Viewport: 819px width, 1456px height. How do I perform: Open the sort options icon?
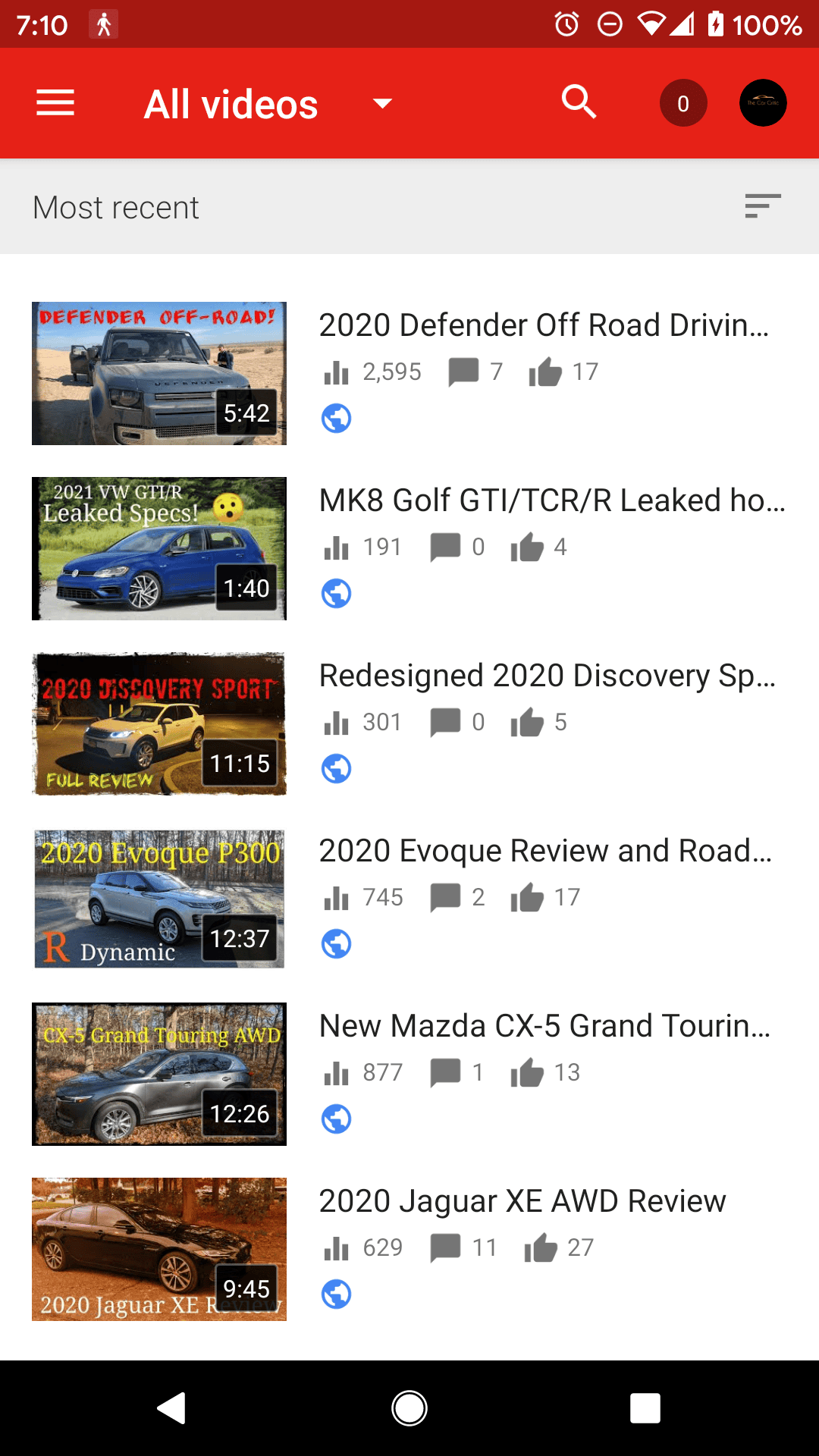click(x=763, y=206)
